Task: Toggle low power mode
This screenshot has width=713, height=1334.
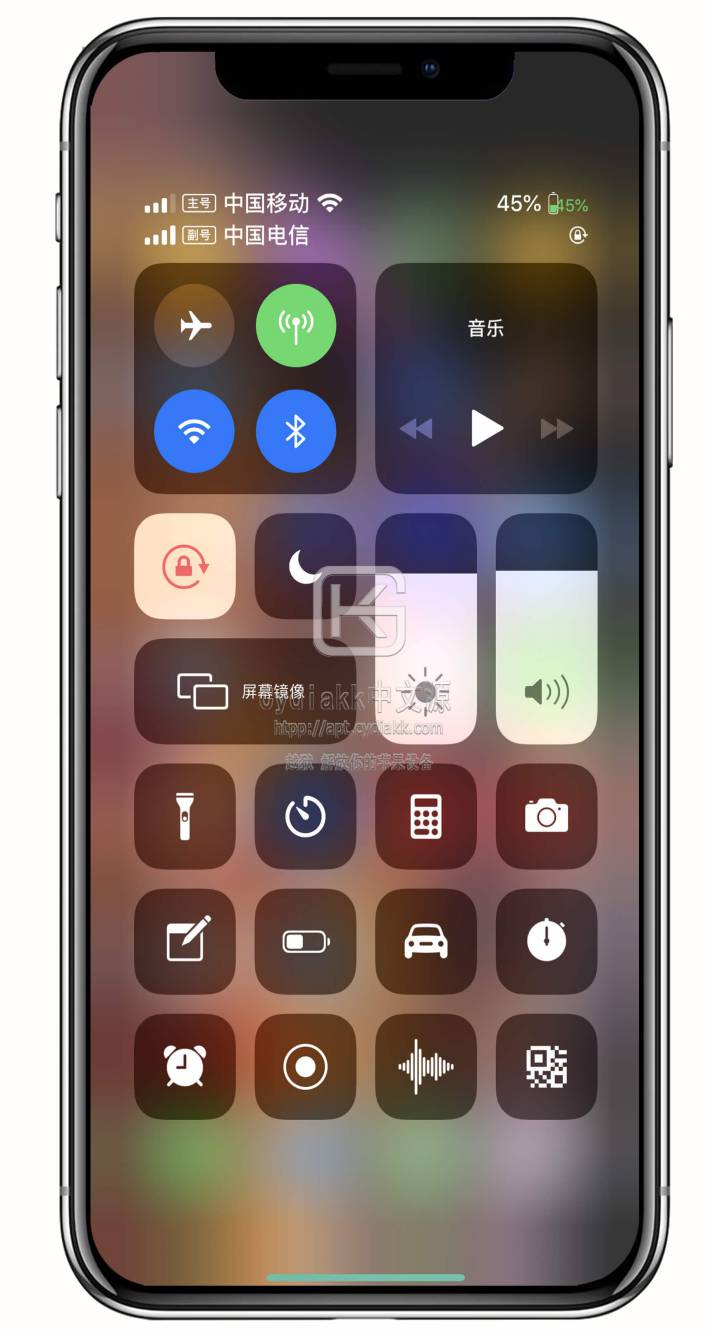Action: click(305, 941)
